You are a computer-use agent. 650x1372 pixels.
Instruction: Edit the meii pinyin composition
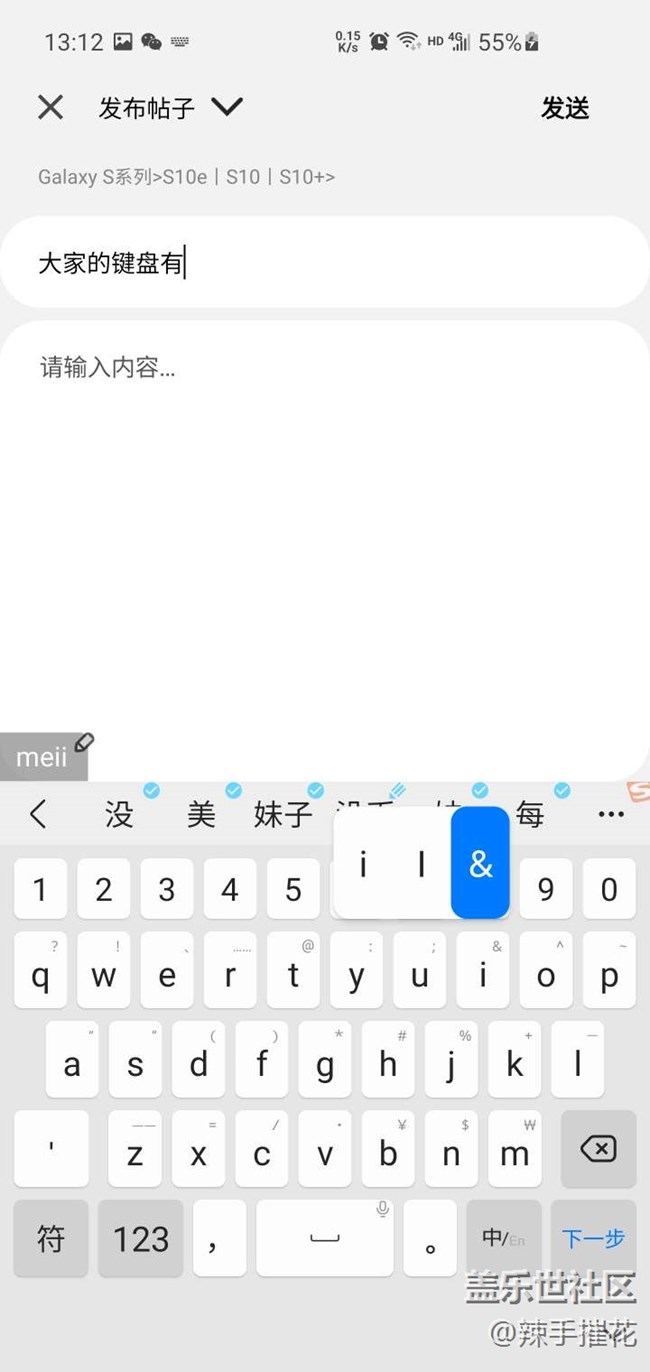tap(45, 756)
